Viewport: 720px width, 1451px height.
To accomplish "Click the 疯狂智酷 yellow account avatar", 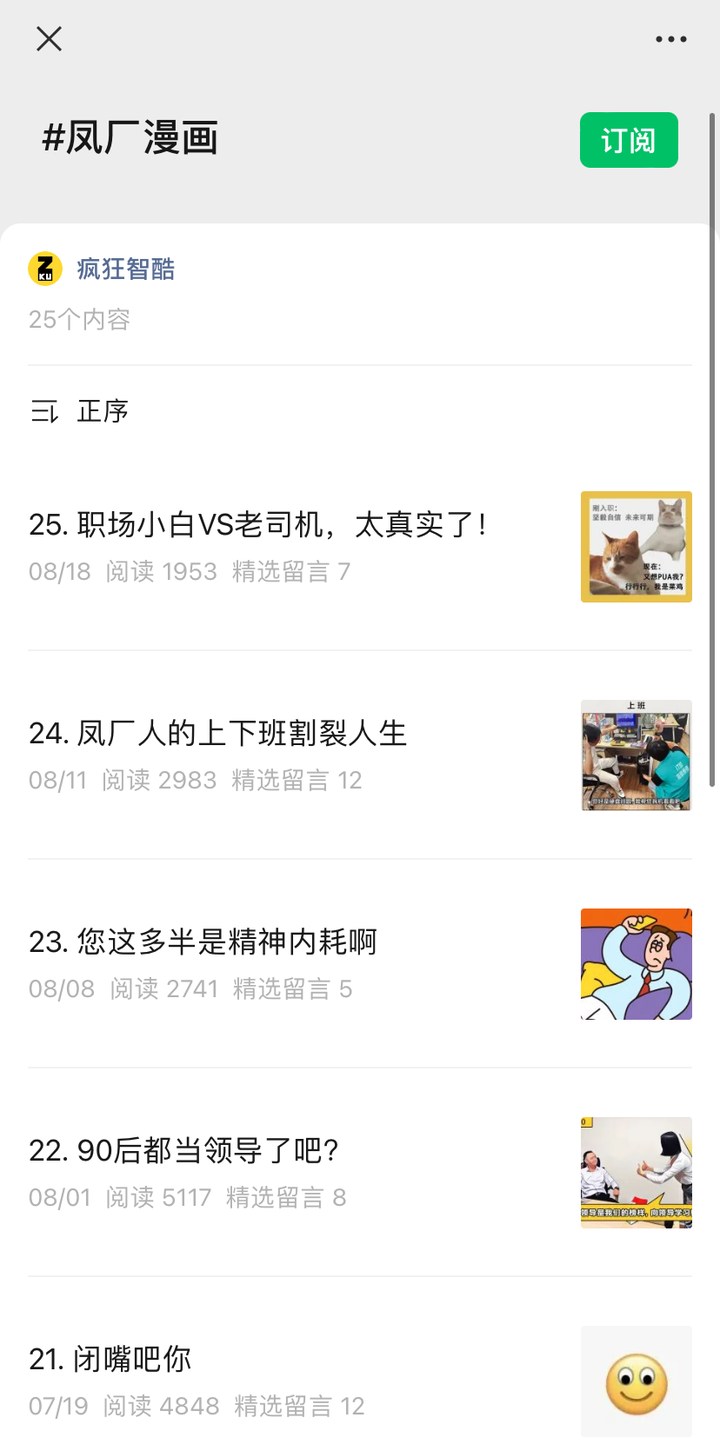I will [x=44, y=269].
